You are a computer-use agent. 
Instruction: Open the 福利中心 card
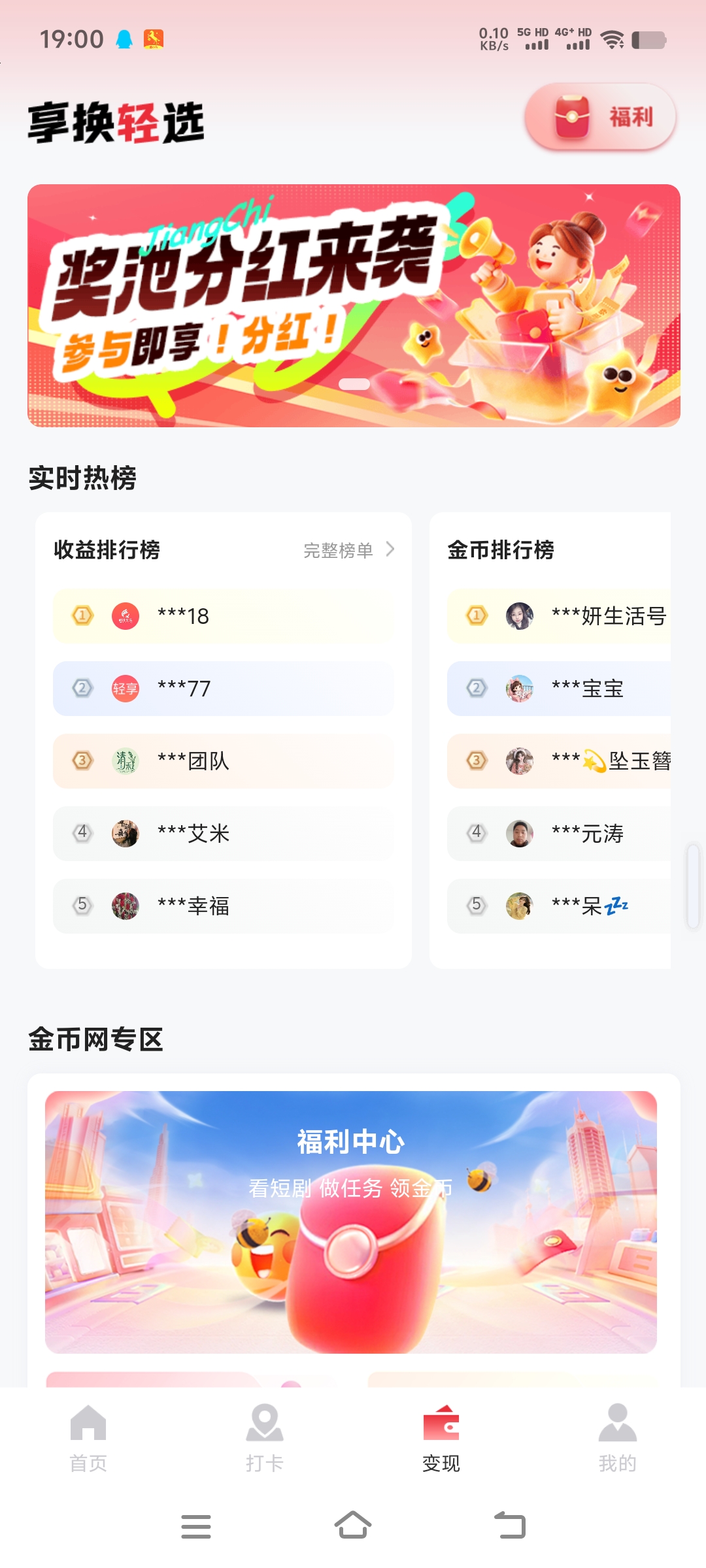pos(351,1222)
